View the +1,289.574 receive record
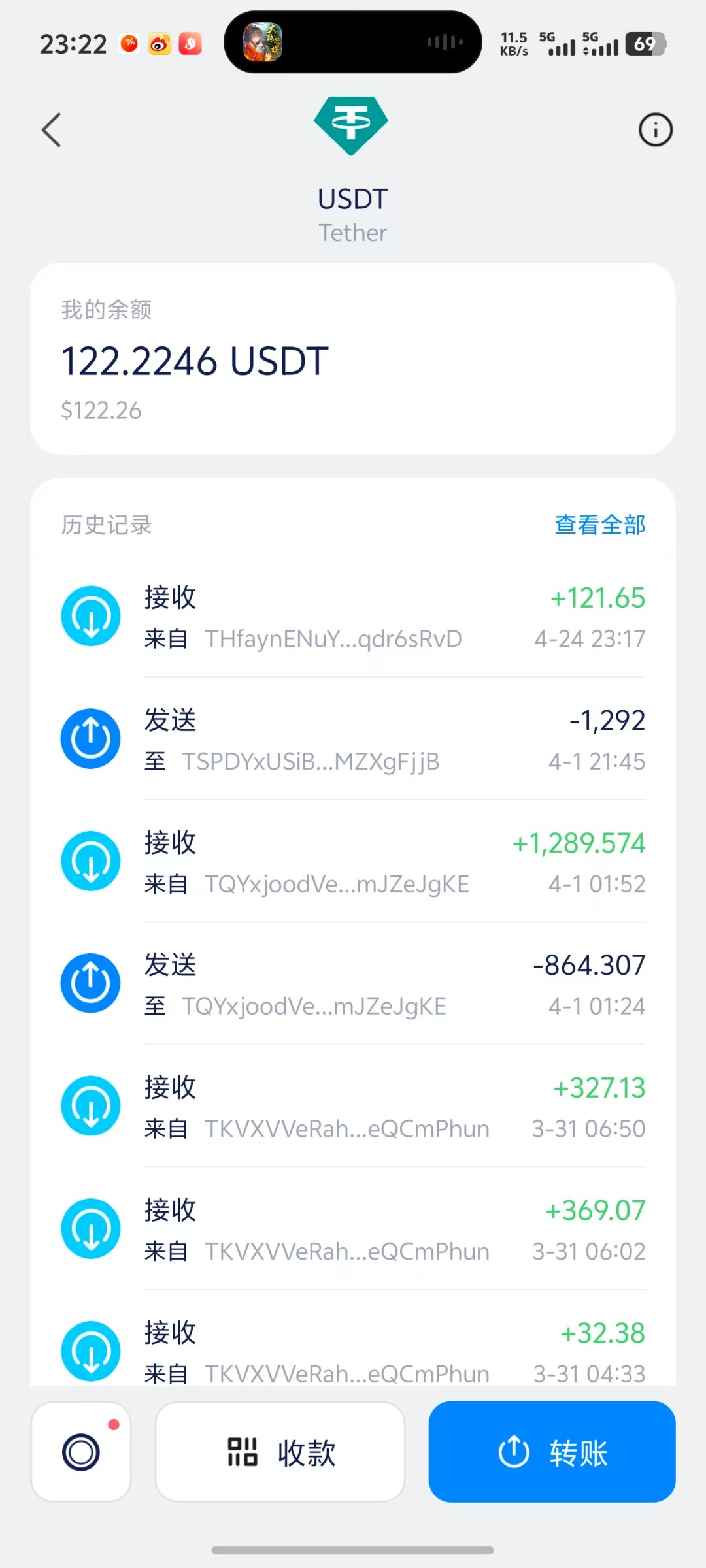 pyautogui.click(x=353, y=862)
